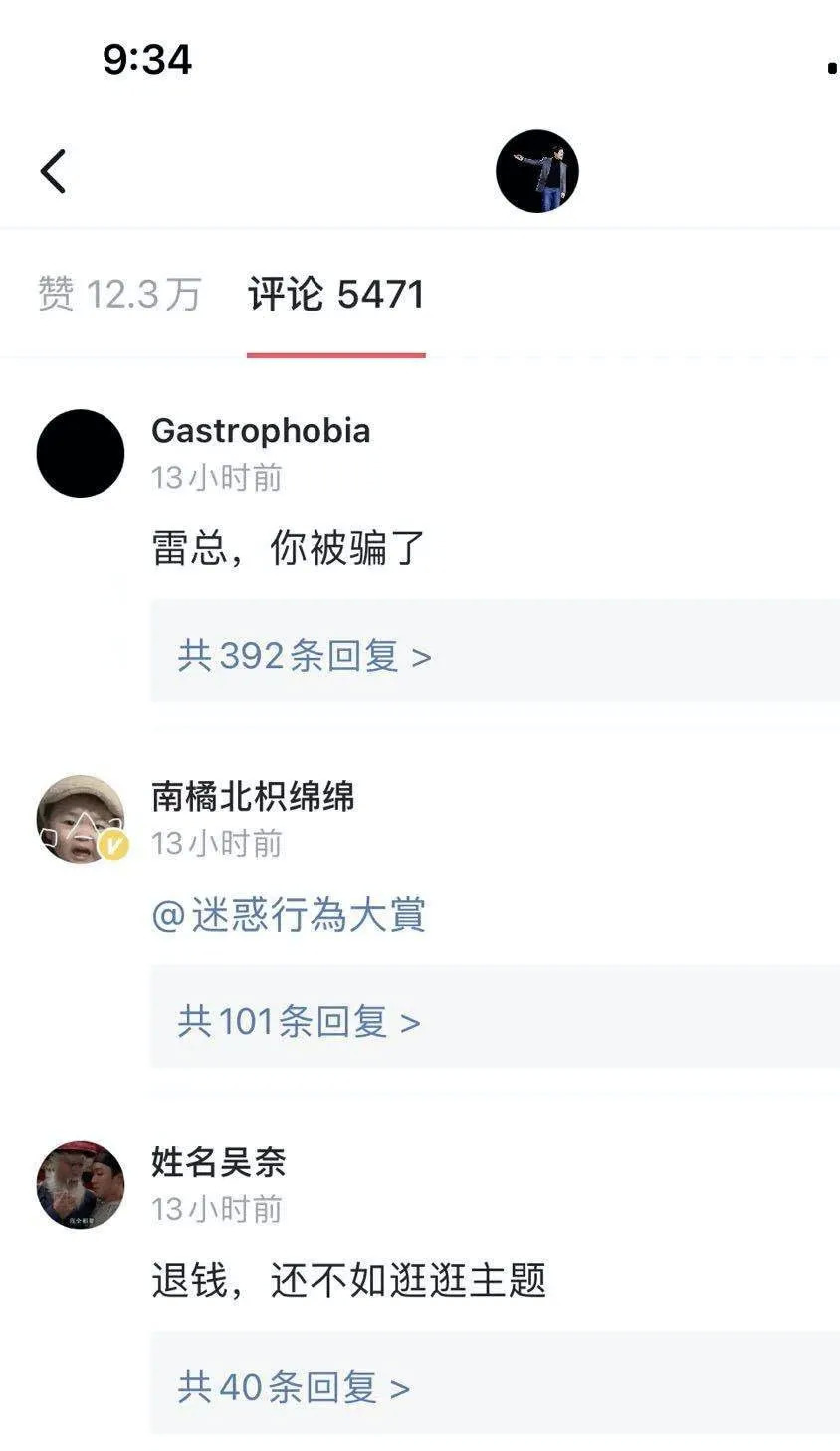Tap the username 南橘北枳绵绵
840x1451 pixels.
(x=253, y=796)
